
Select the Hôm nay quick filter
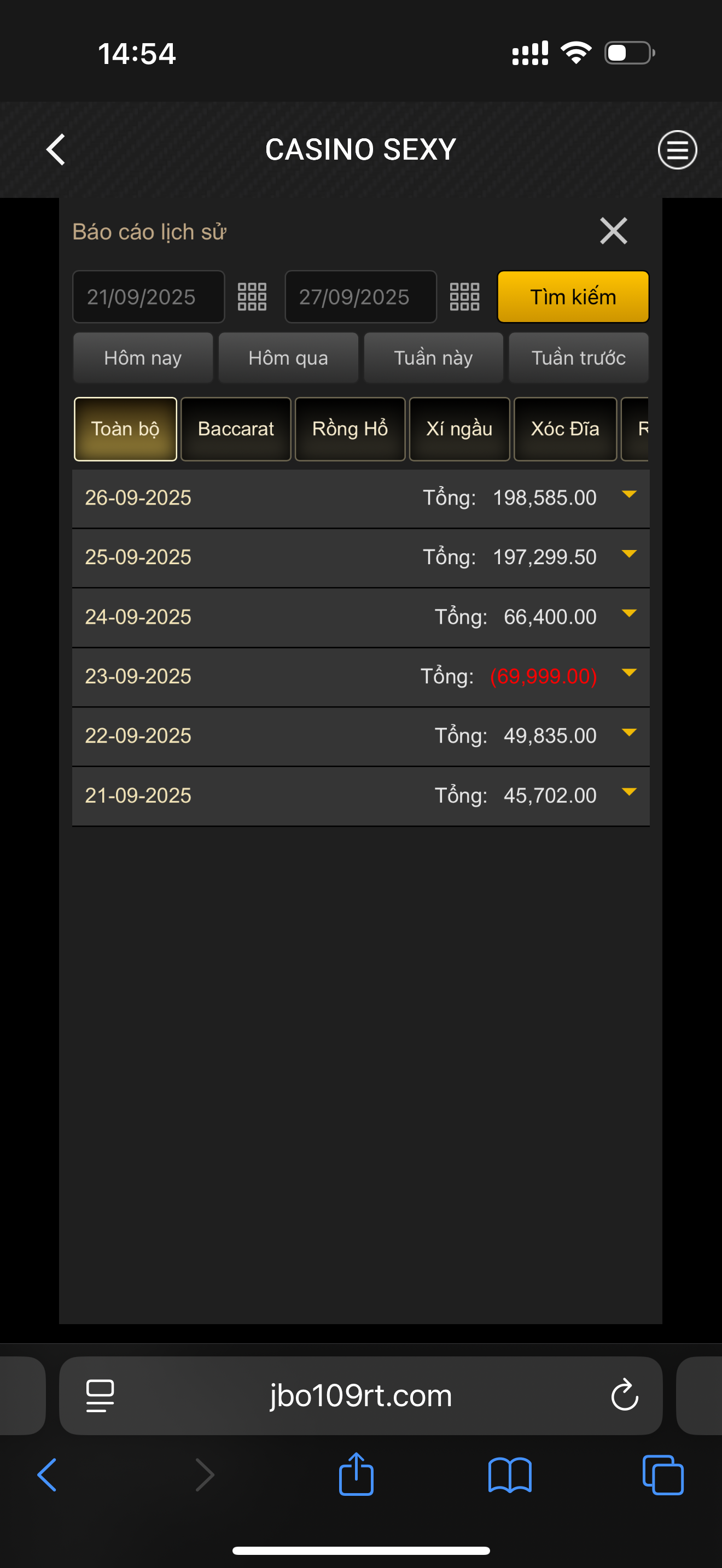pyautogui.click(x=143, y=358)
